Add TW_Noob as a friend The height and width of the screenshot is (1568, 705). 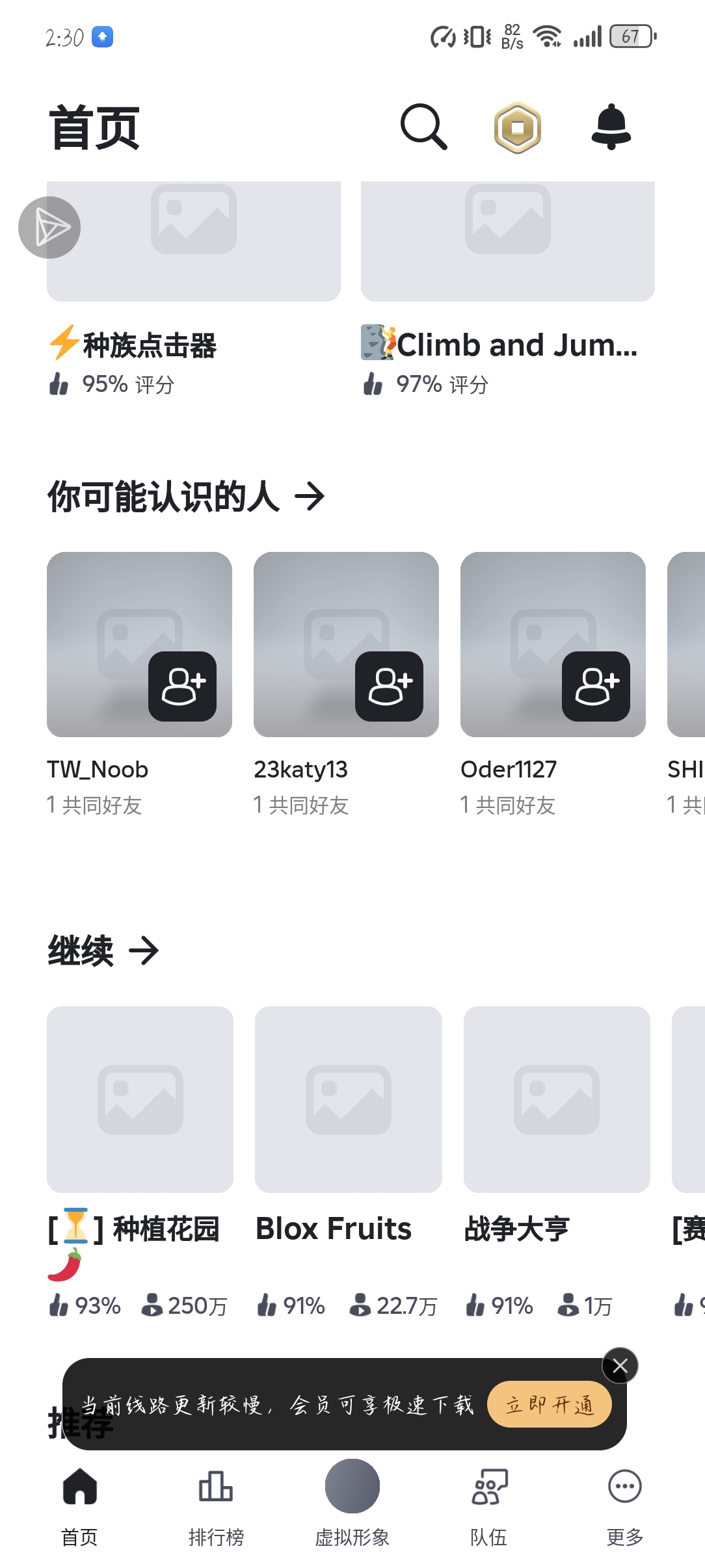click(x=182, y=686)
